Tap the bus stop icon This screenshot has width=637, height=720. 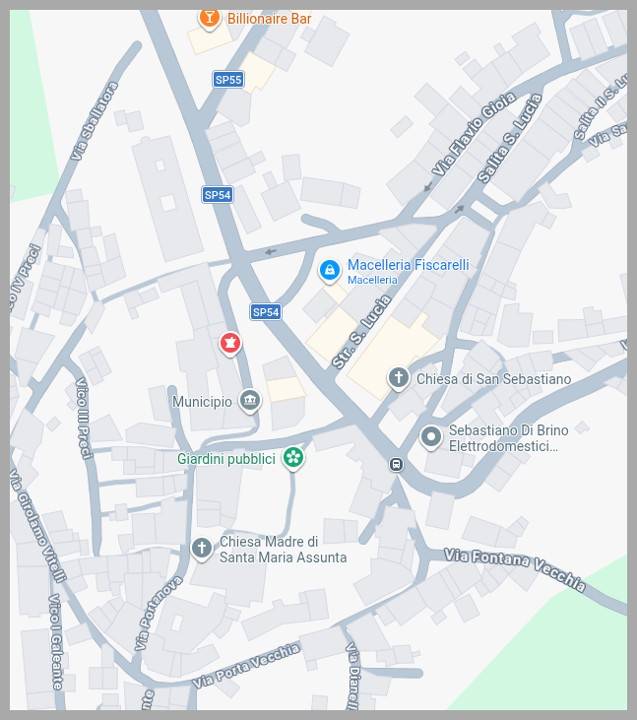tap(397, 465)
